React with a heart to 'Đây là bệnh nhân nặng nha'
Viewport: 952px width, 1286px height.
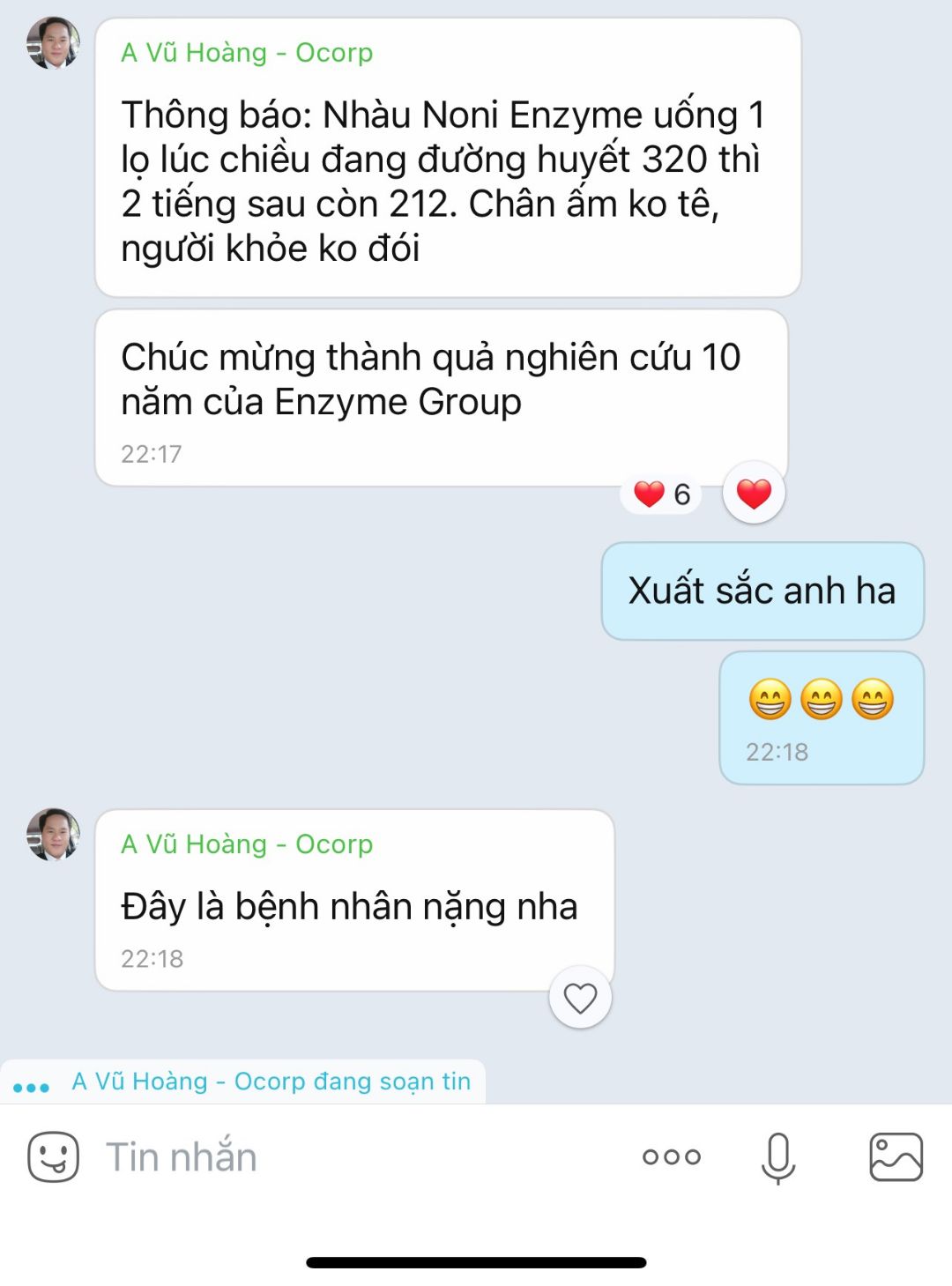pyautogui.click(x=580, y=998)
